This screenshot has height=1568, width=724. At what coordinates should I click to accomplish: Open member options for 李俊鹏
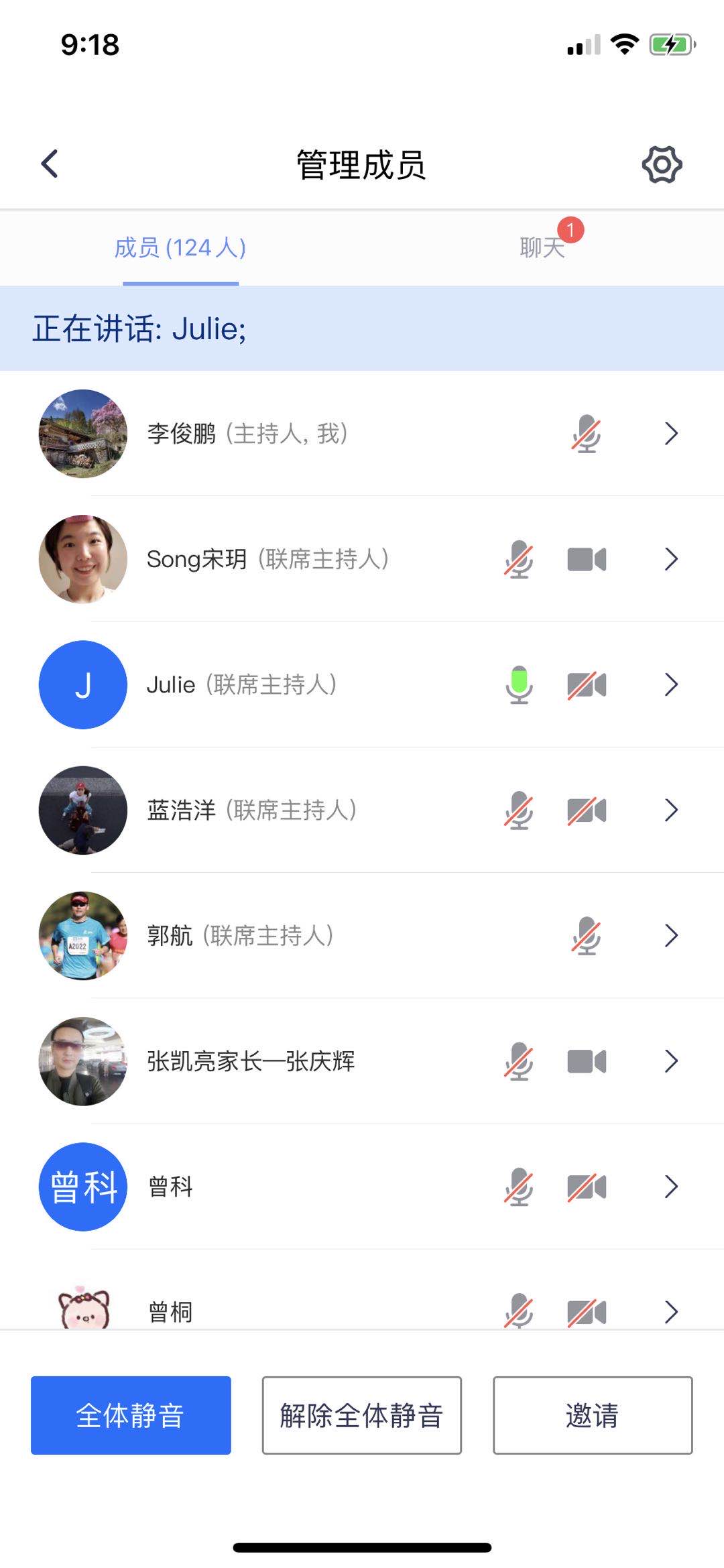coord(671,434)
